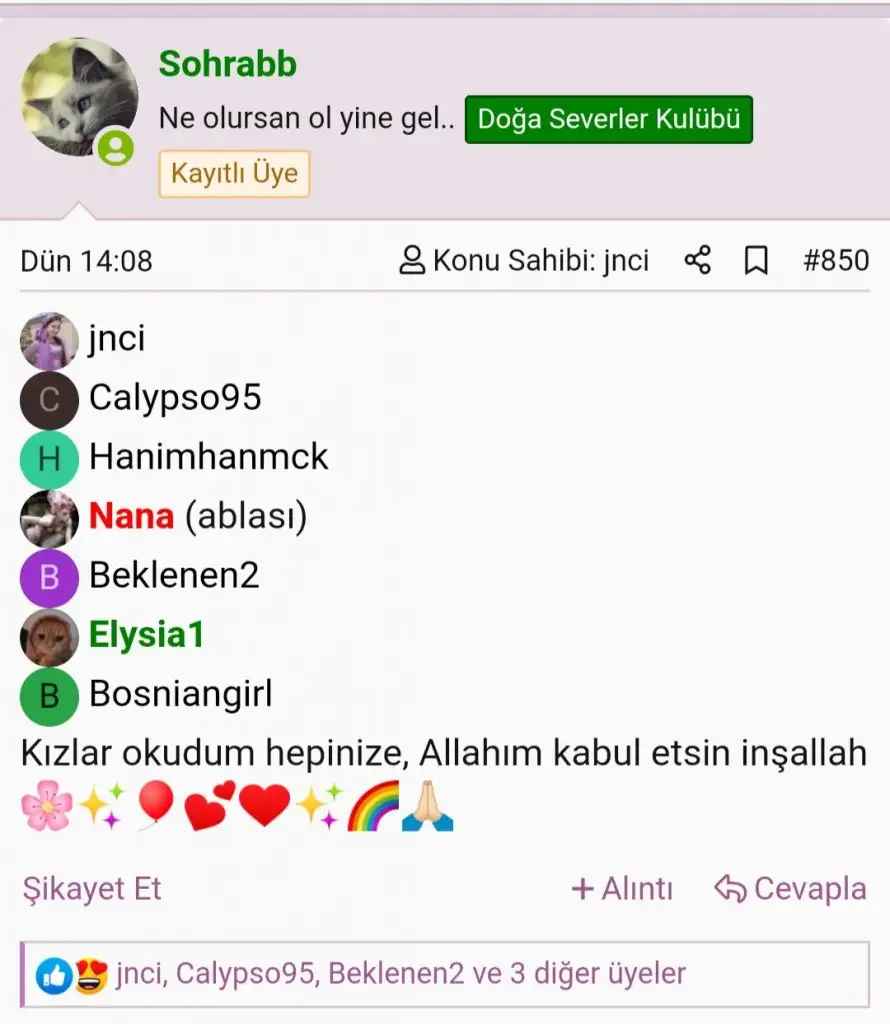Open Sohrabb's profile from the username
890x1024 pixels.
[x=227, y=64]
